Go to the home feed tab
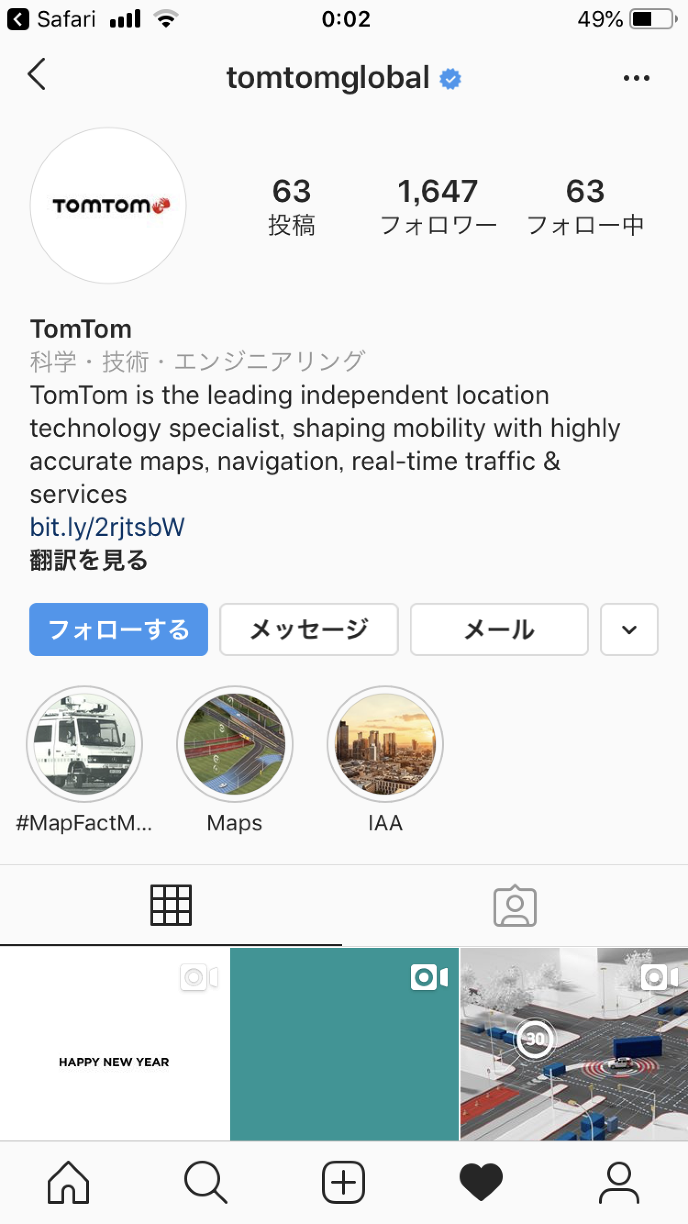This screenshot has height=1224, width=688. click(68, 1183)
